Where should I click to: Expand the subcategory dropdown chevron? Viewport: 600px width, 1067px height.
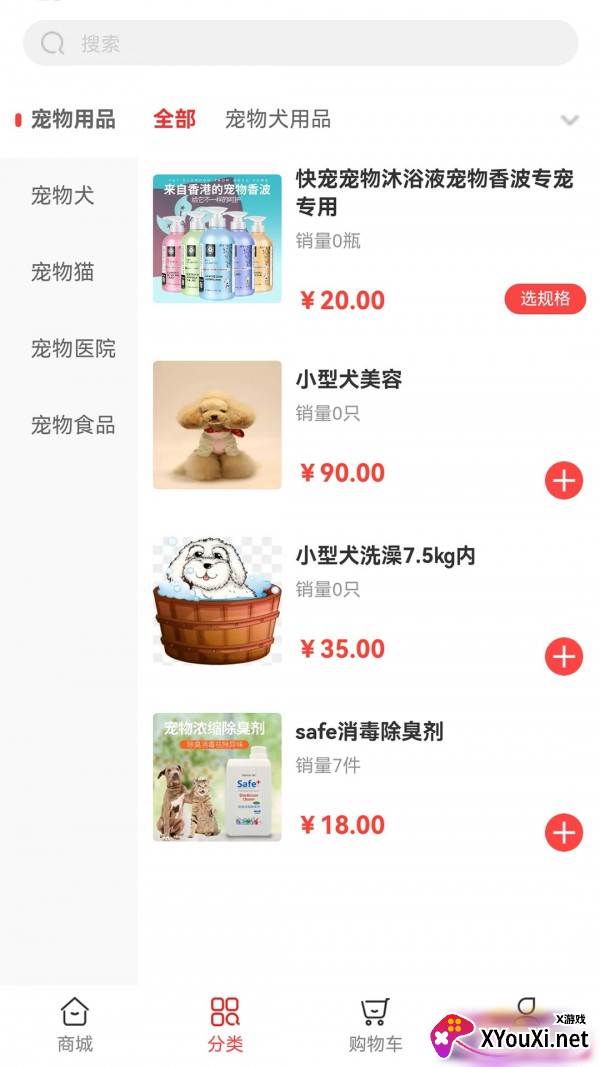pyautogui.click(x=570, y=121)
